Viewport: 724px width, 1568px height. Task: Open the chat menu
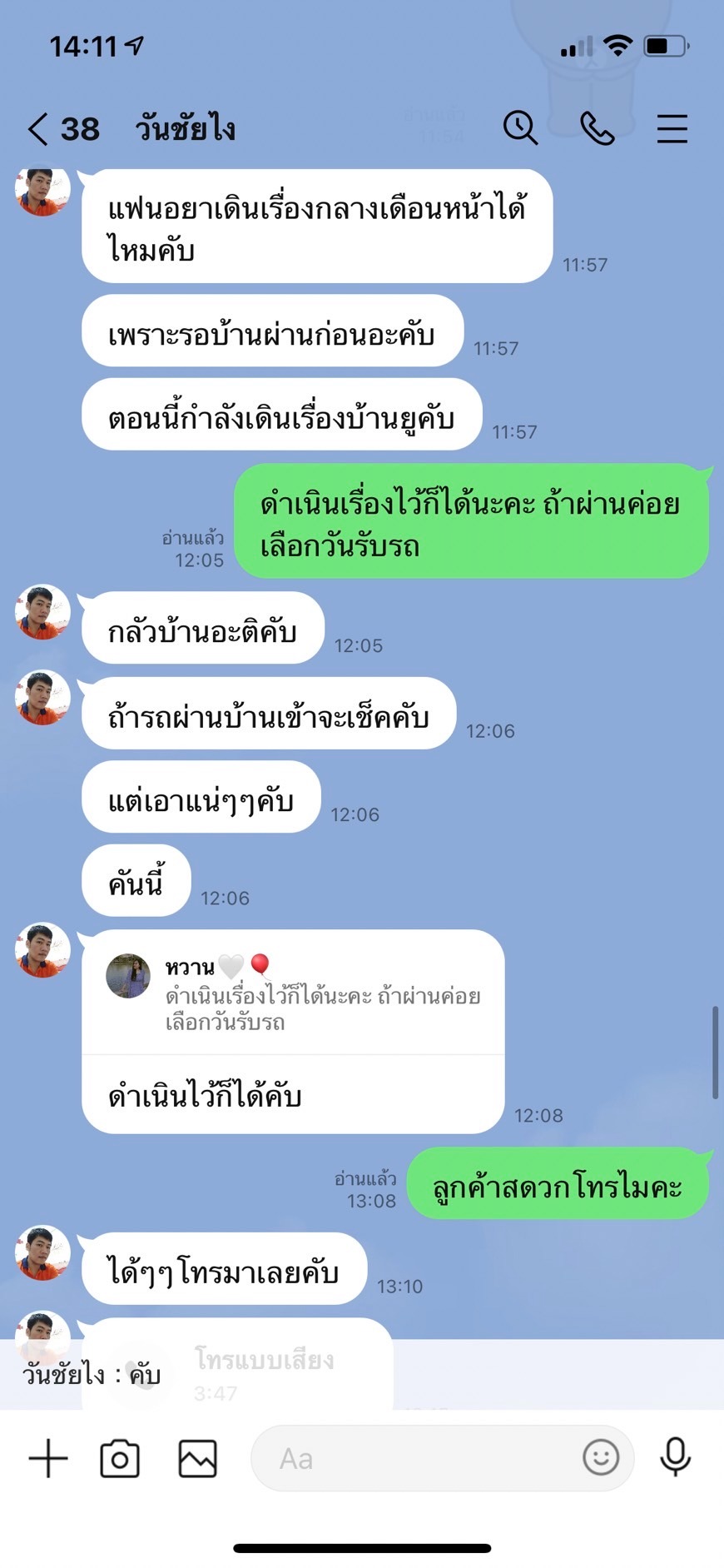pos(672,128)
